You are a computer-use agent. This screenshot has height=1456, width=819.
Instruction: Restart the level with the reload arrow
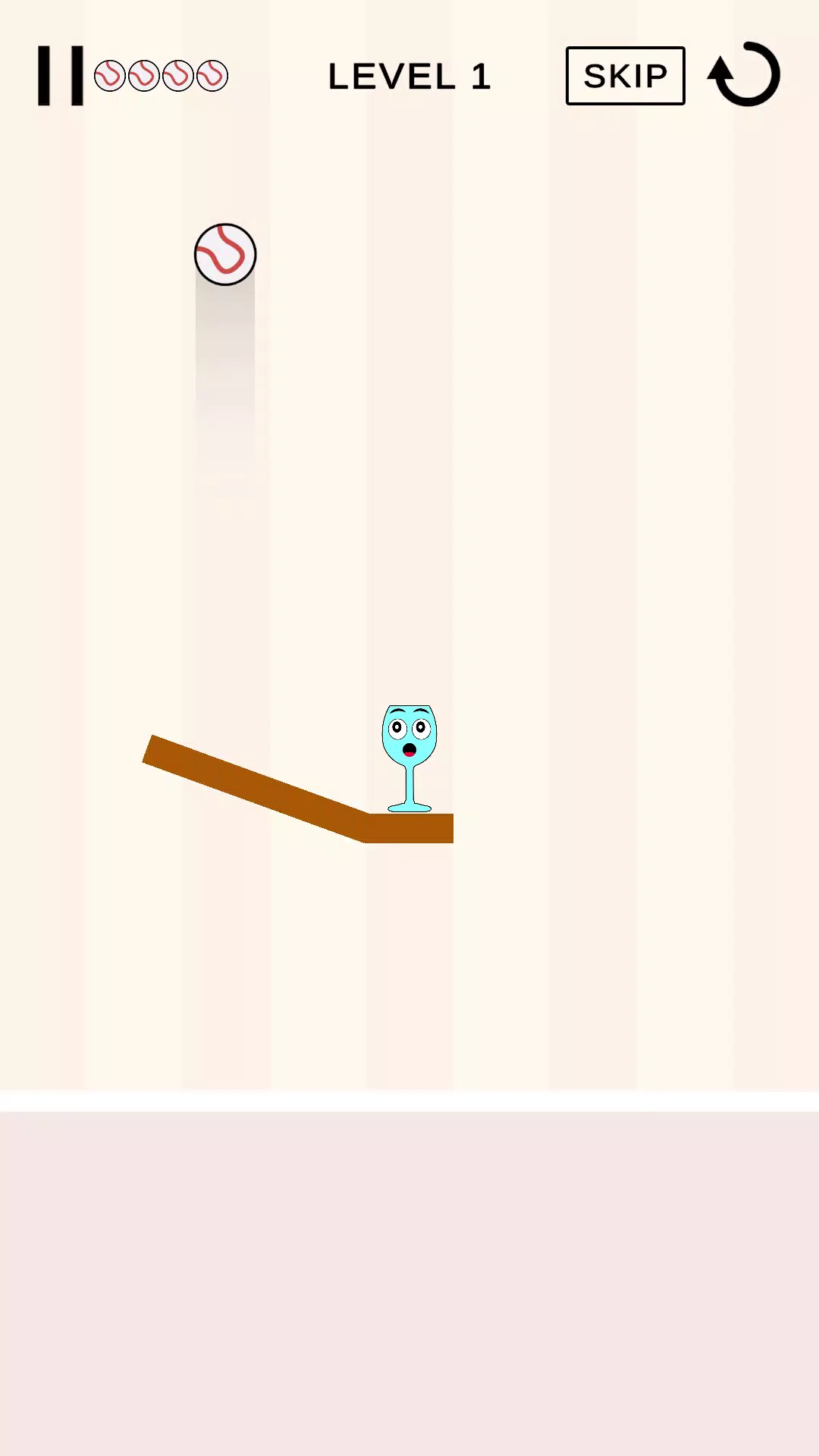pos(745,74)
